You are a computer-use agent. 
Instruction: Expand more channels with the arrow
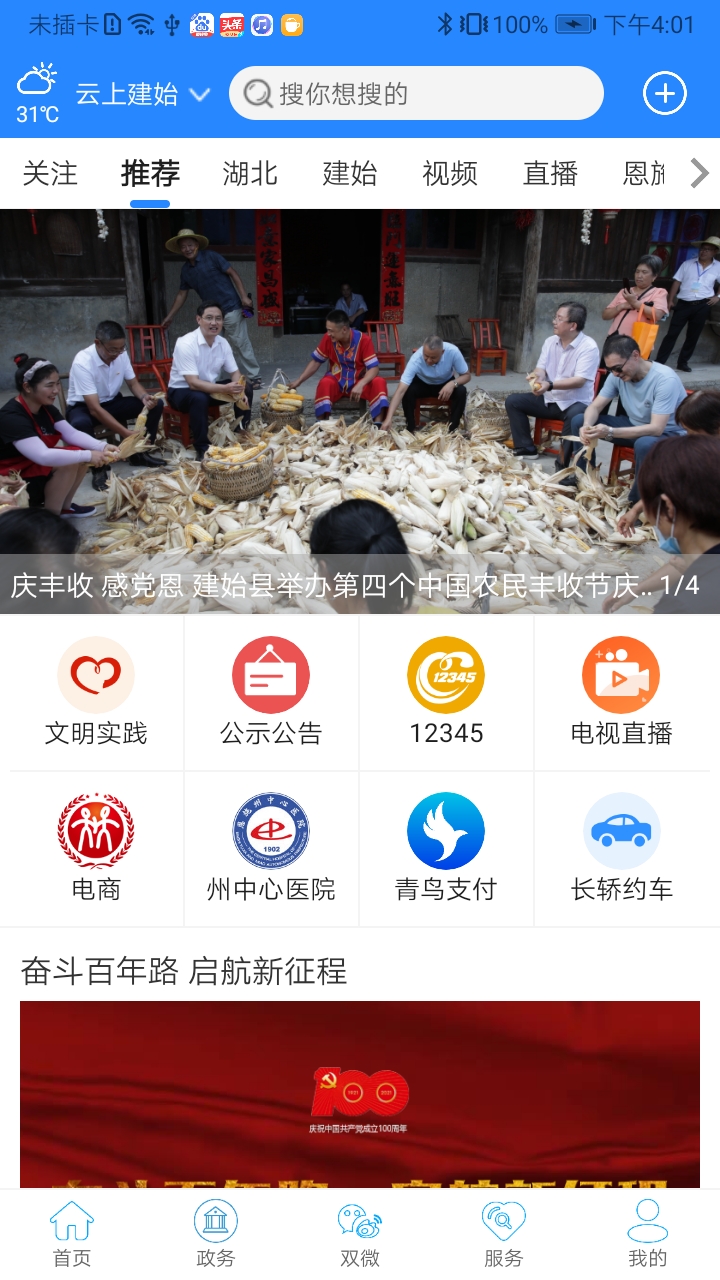tap(699, 174)
